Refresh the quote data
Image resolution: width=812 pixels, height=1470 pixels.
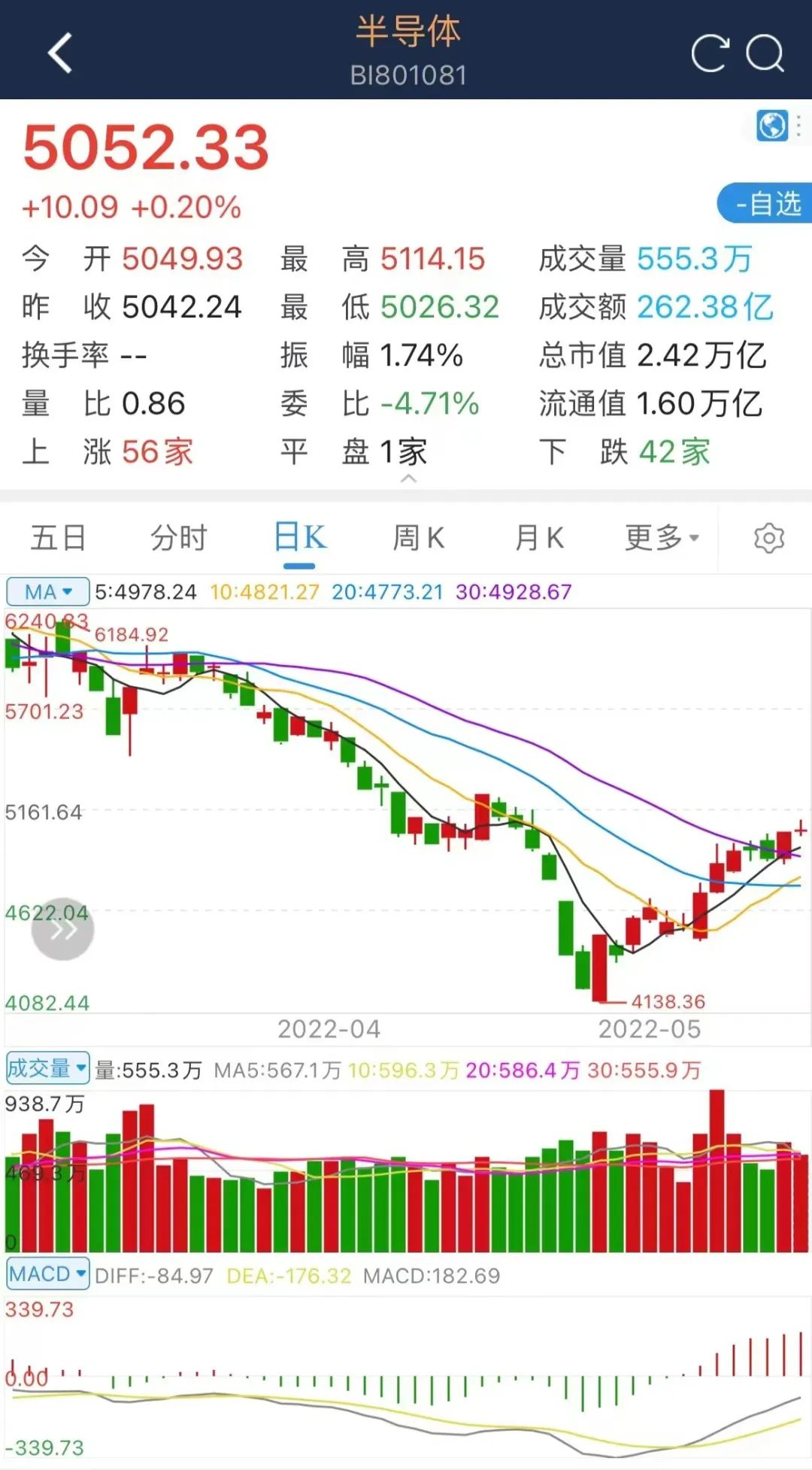click(x=710, y=53)
